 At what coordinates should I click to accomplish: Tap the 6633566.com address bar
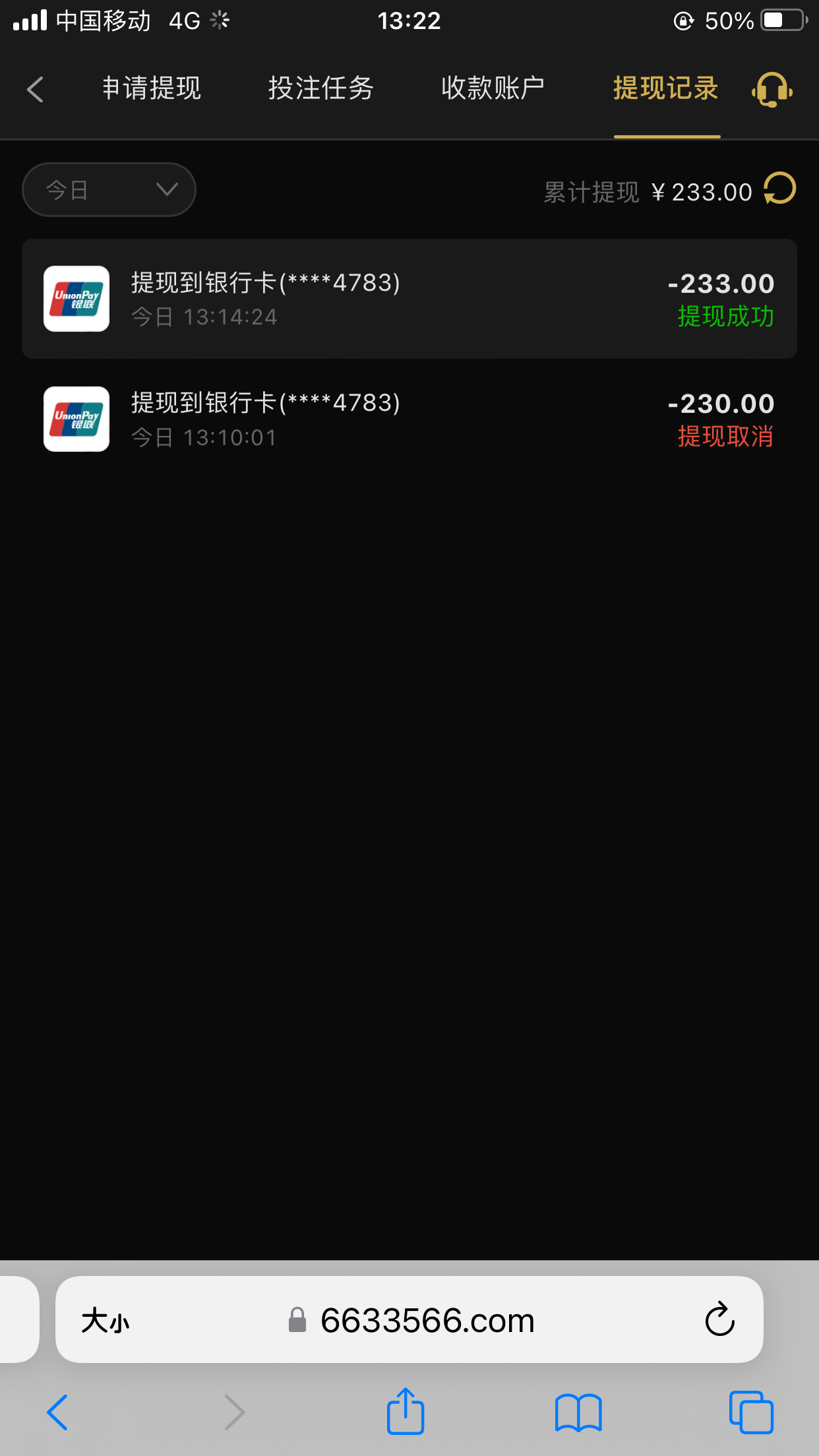click(x=427, y=1321)
